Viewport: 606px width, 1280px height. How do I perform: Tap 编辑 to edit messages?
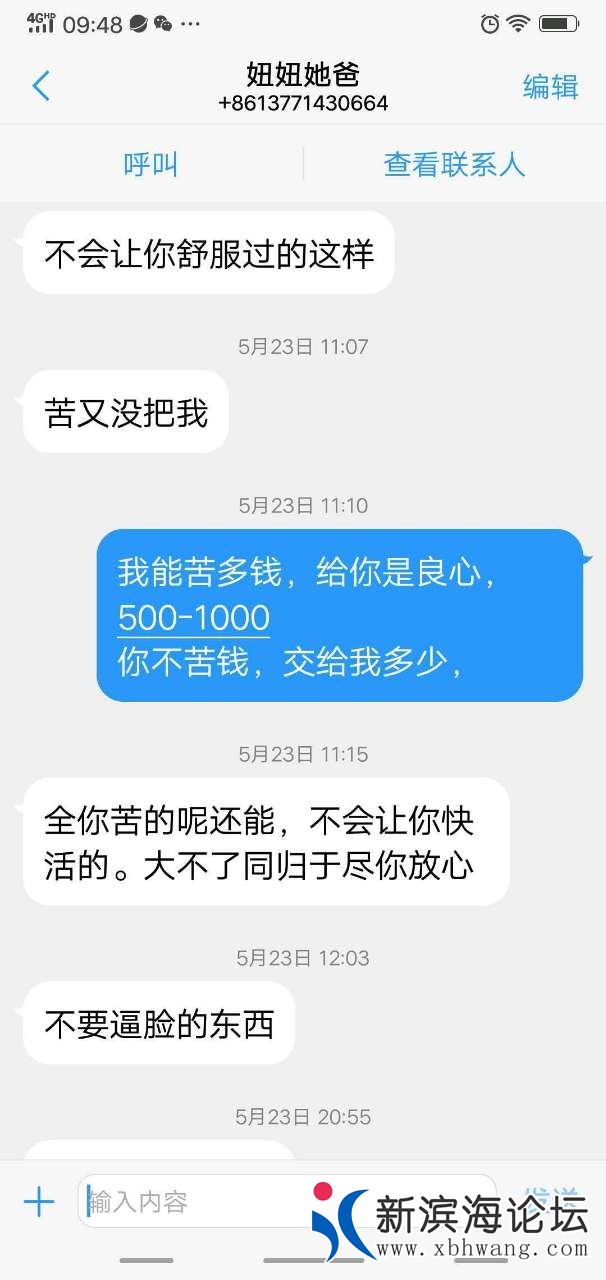[550, 87]
